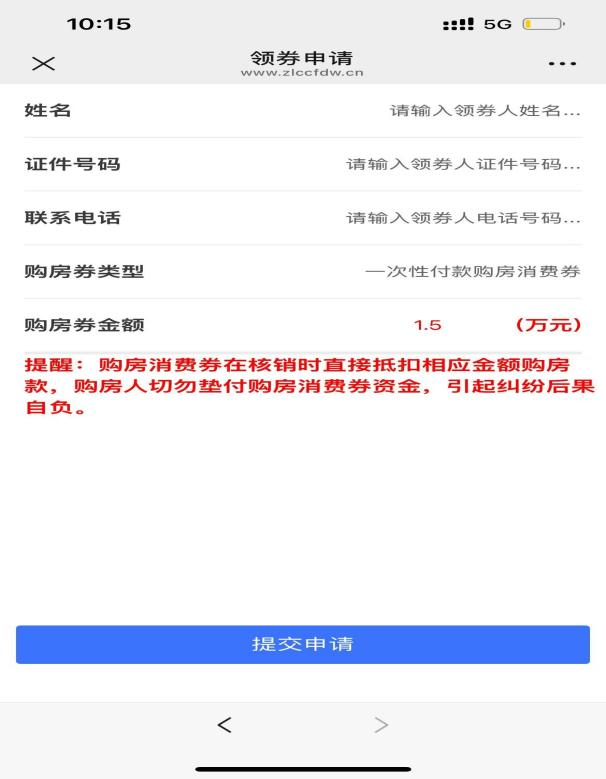Tap the 姓名 input field

click(484, 111)
